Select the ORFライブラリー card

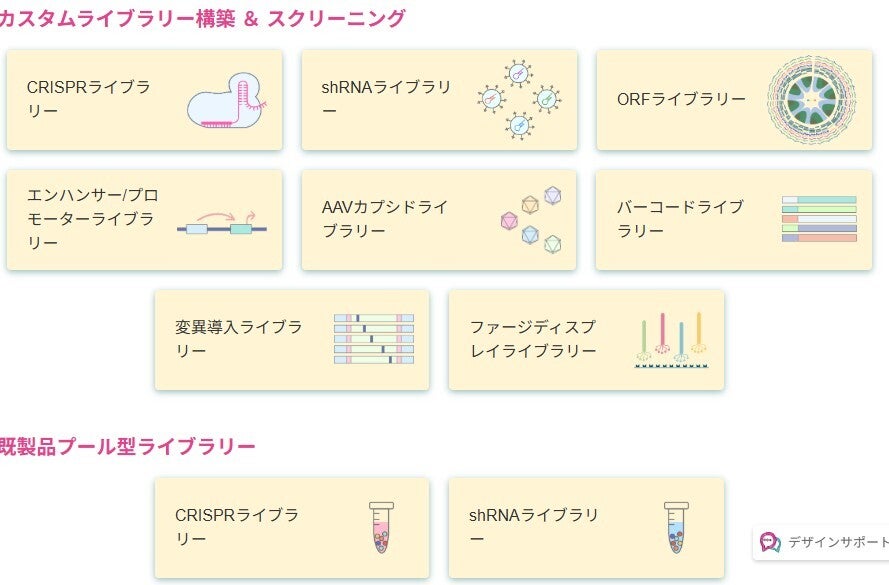click(734, 100)
